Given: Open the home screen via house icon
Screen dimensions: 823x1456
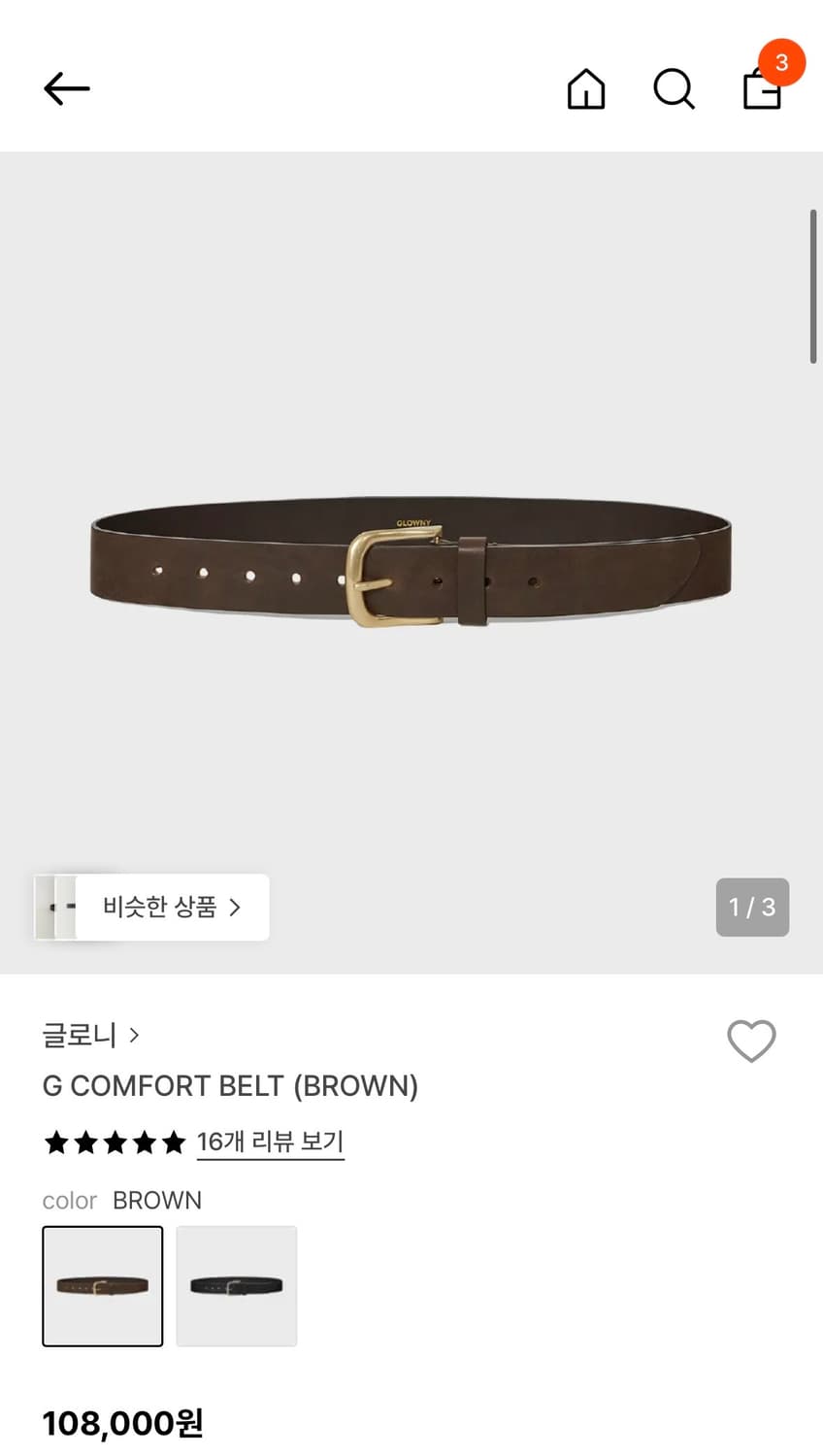Looking at the screenshot, I should point(585,90).
